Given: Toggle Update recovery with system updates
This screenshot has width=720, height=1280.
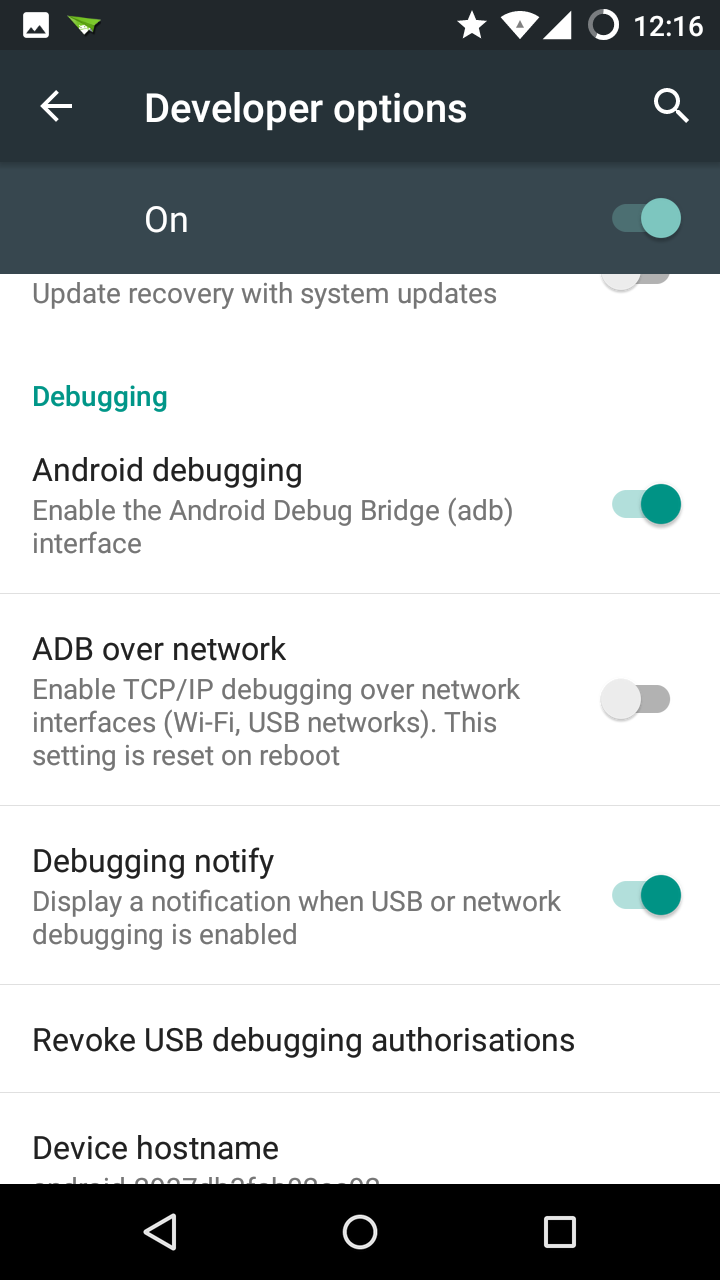Looking at the screenshot, I should click(x=634, y=280).
